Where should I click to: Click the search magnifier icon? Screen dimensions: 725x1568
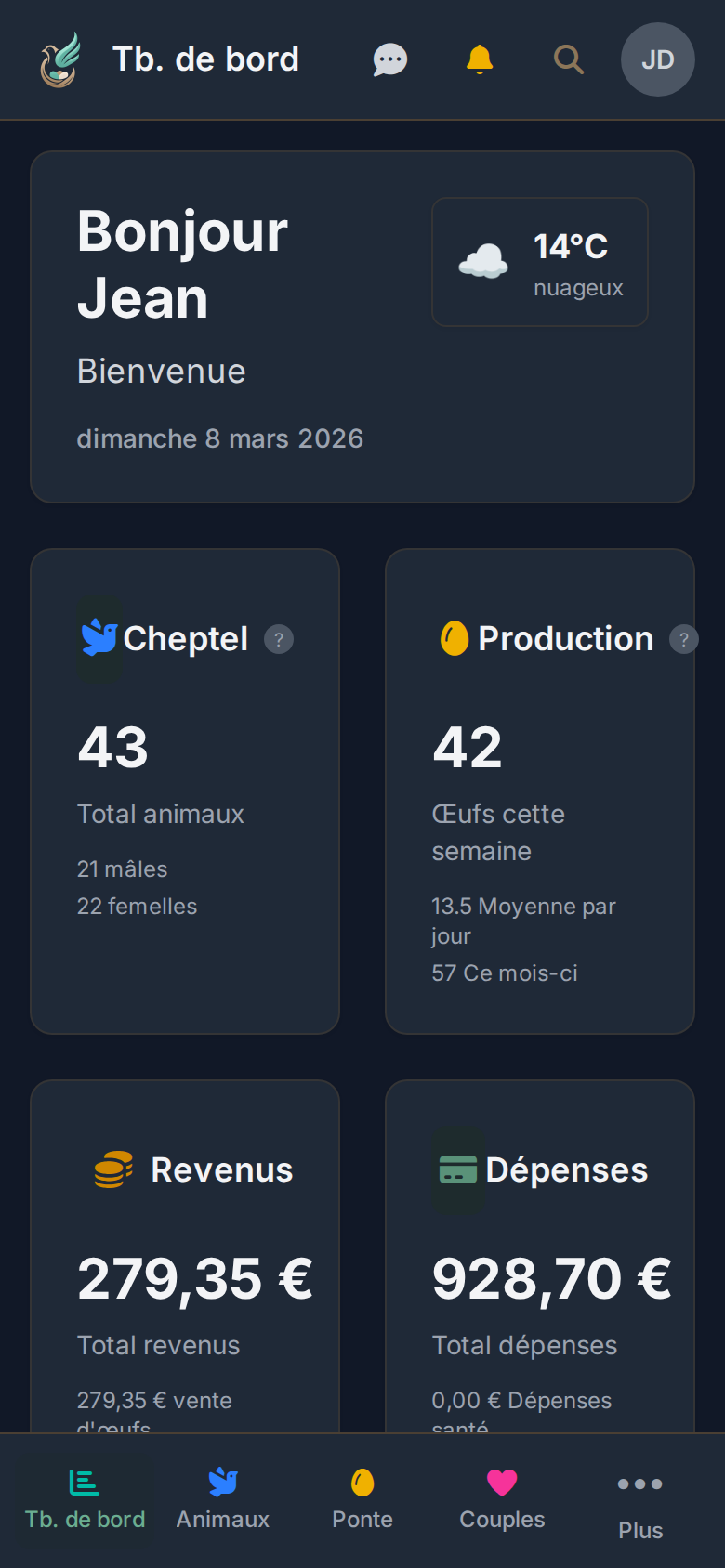(568, 59)
